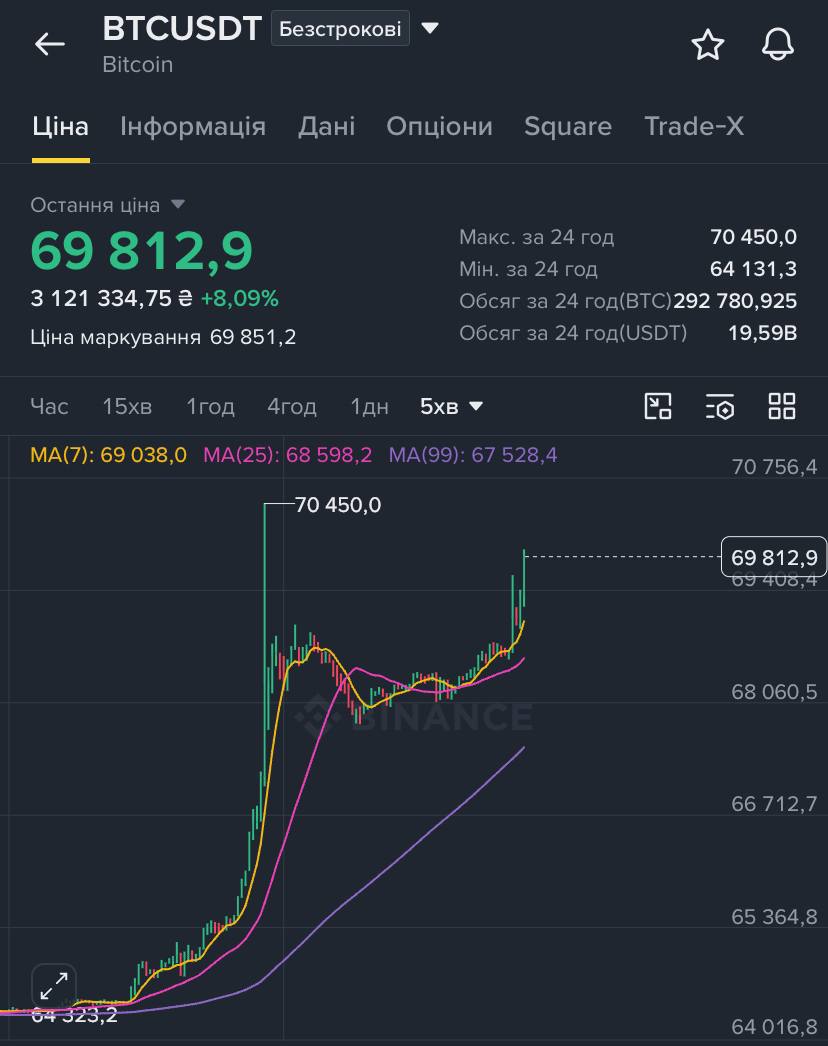828x1046 pixels.
Task: Switch to the Інформація tab
Action: (x=193, y=126)
